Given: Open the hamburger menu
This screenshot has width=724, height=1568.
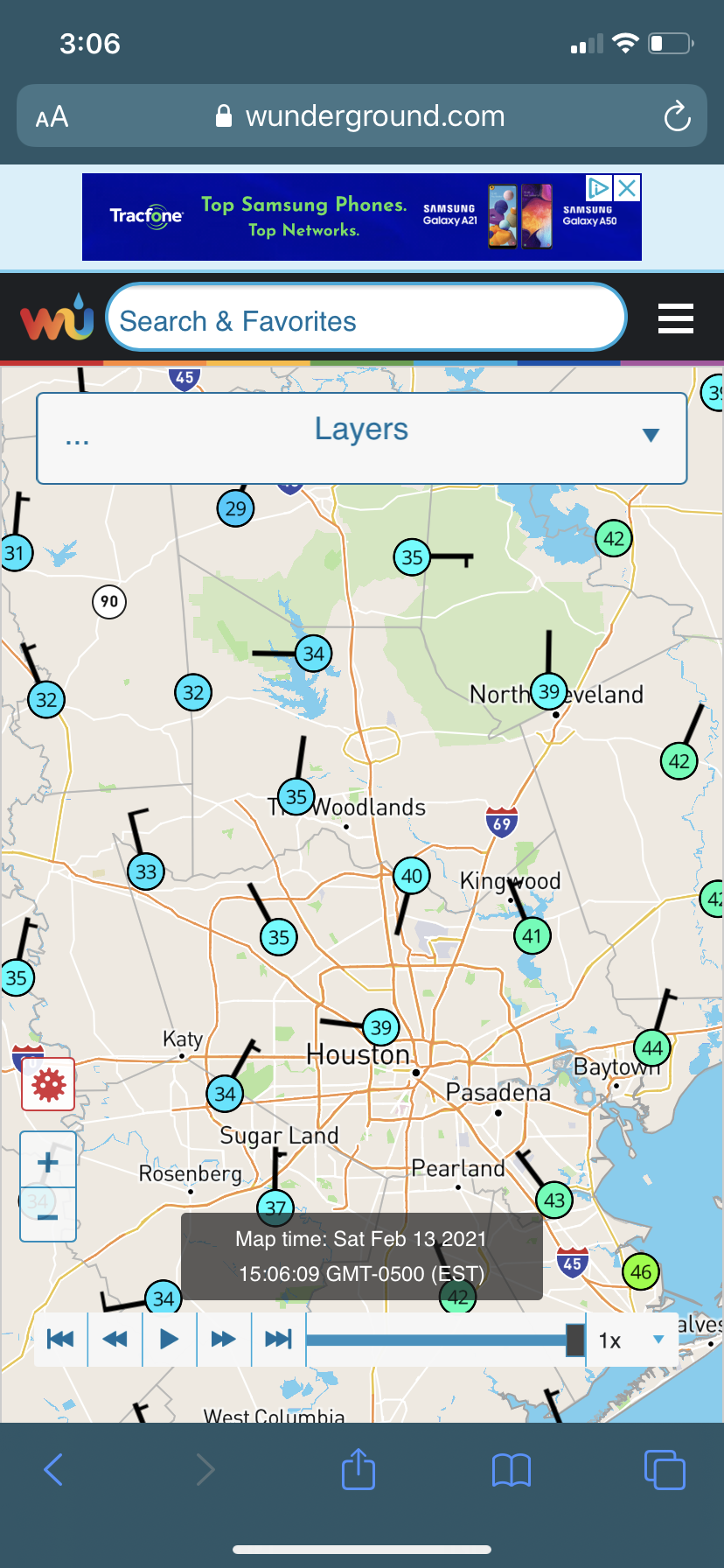Looking at the screenshot, I should 675,318.
